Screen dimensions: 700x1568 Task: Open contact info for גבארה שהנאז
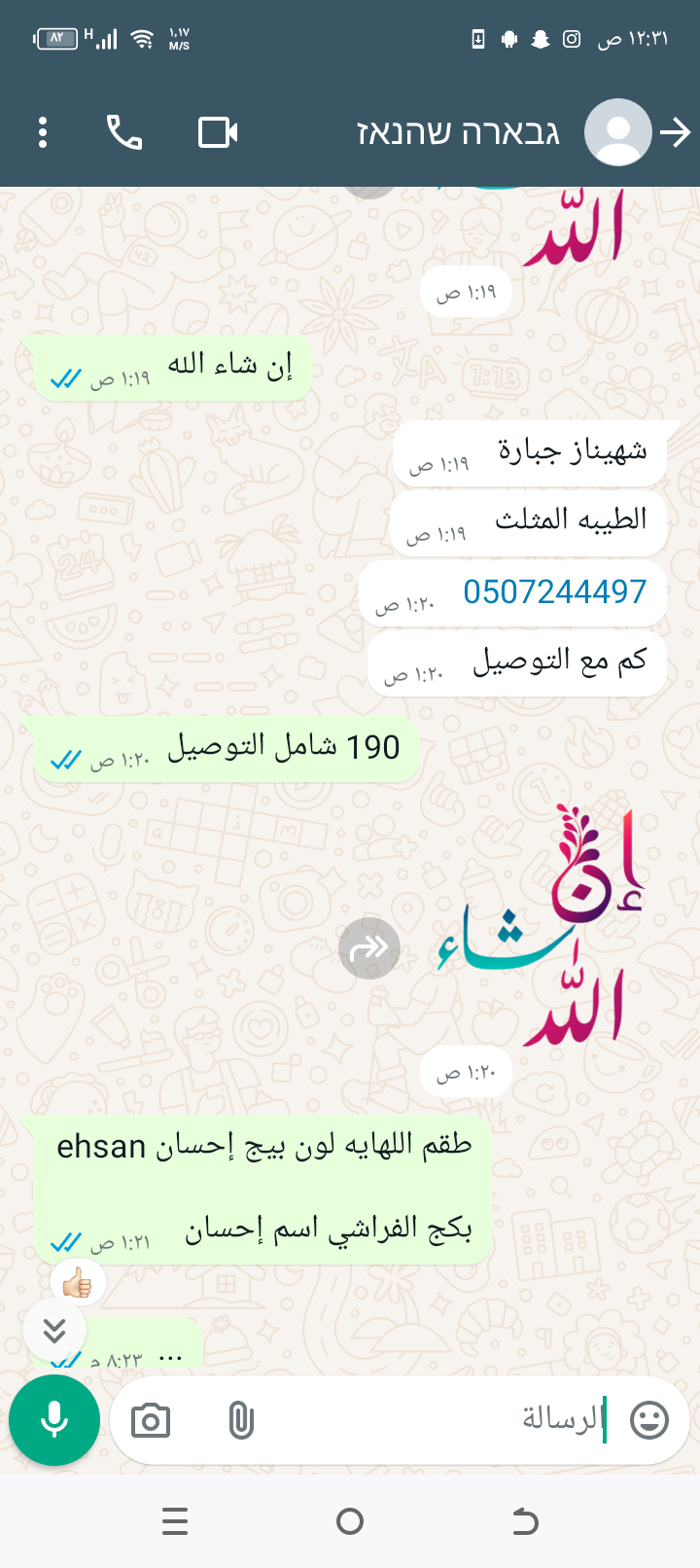click(x=459, y=132)
